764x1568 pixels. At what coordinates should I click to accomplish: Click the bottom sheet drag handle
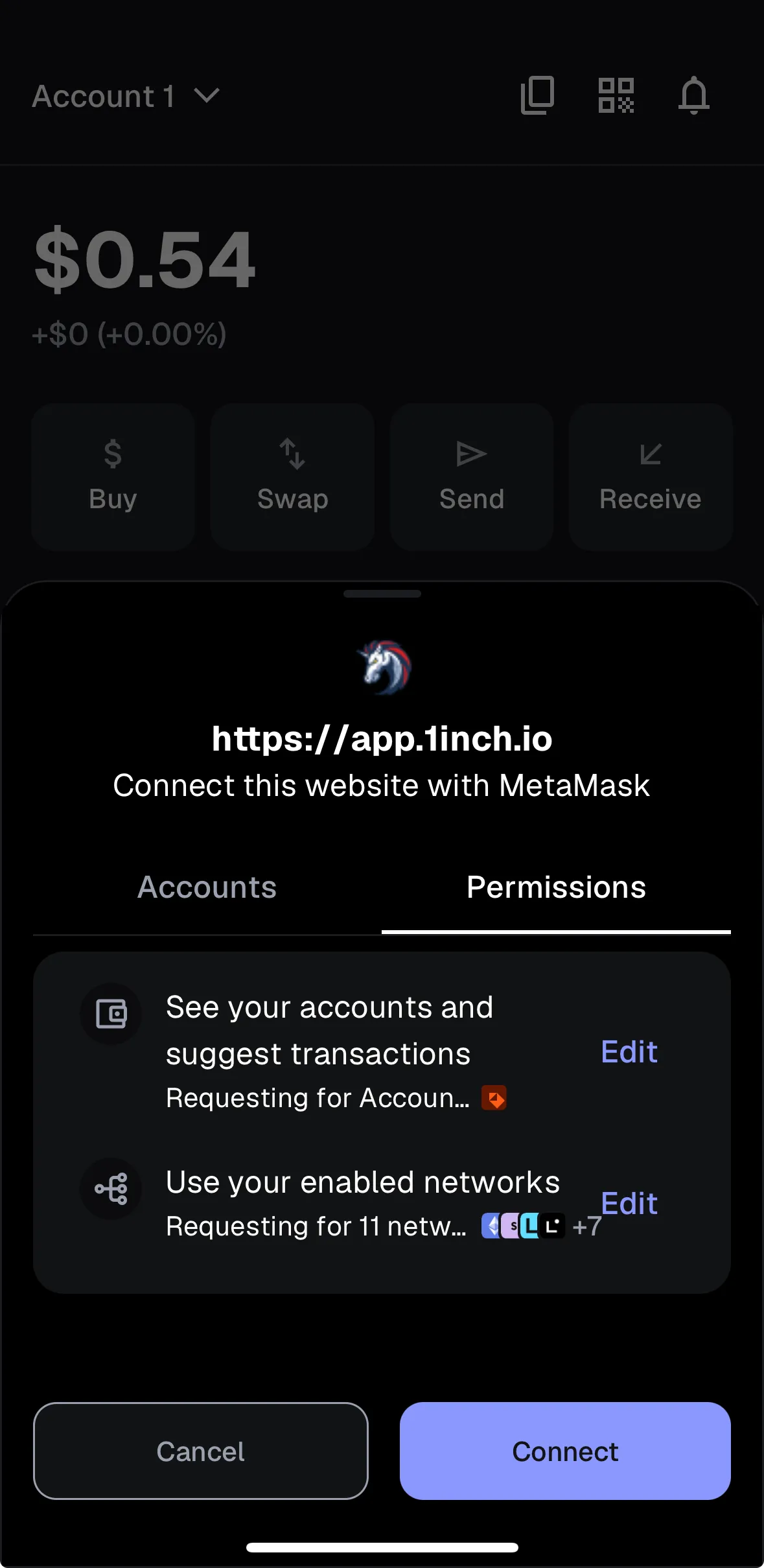[x=382, y=592]
